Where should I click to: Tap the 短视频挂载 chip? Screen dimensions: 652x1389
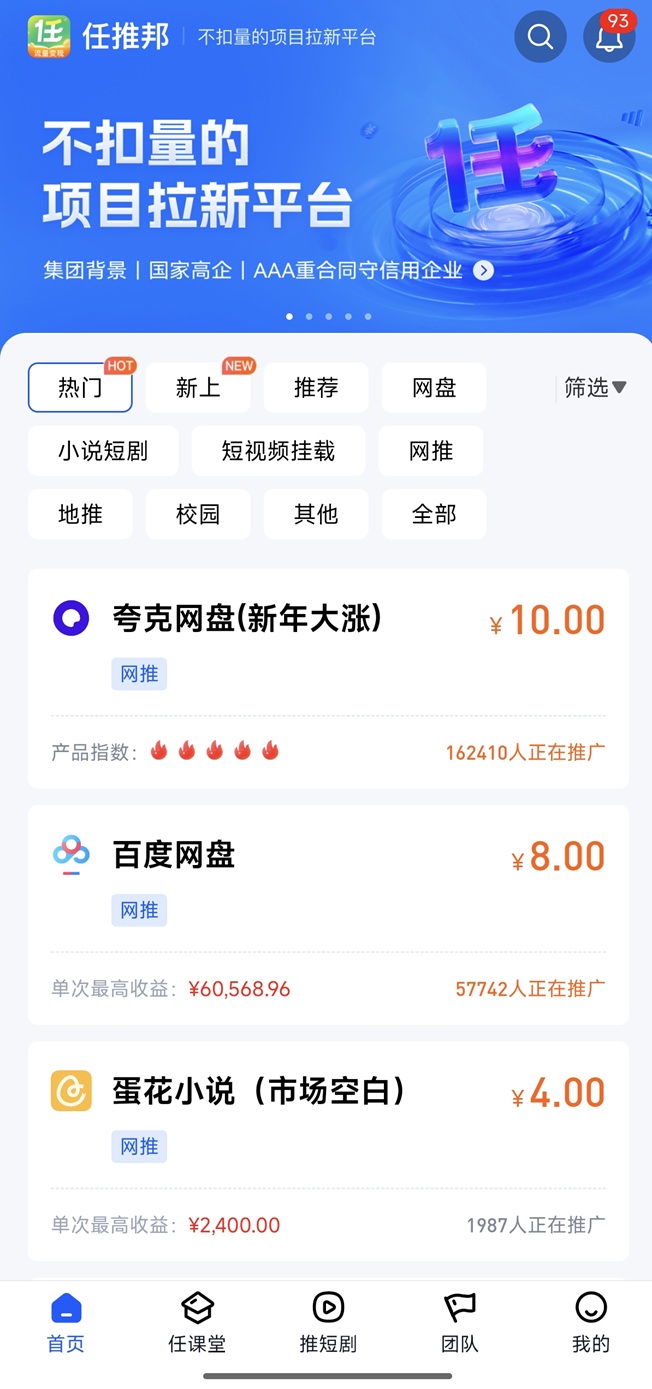[278, 451]
